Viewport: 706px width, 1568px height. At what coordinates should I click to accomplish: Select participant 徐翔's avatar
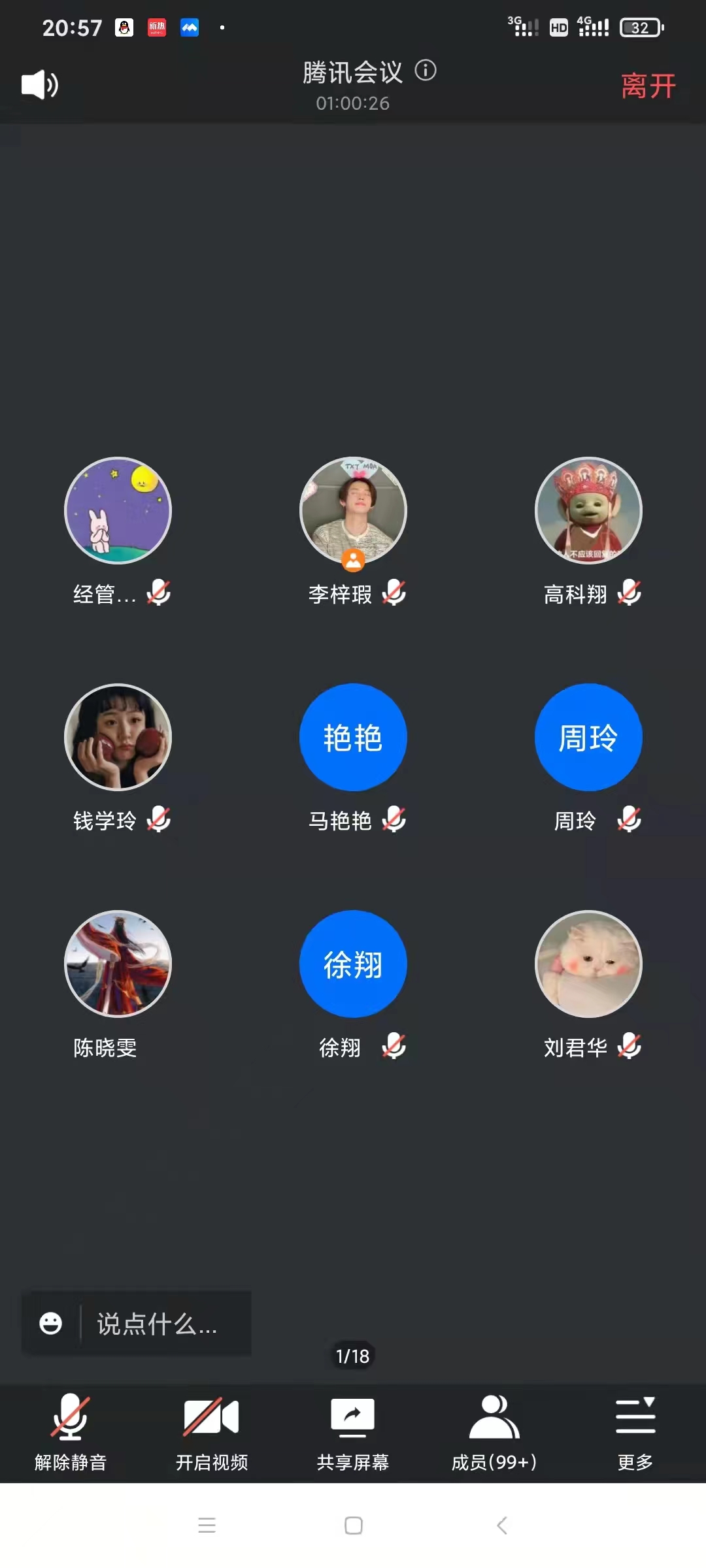coord(353,964)
